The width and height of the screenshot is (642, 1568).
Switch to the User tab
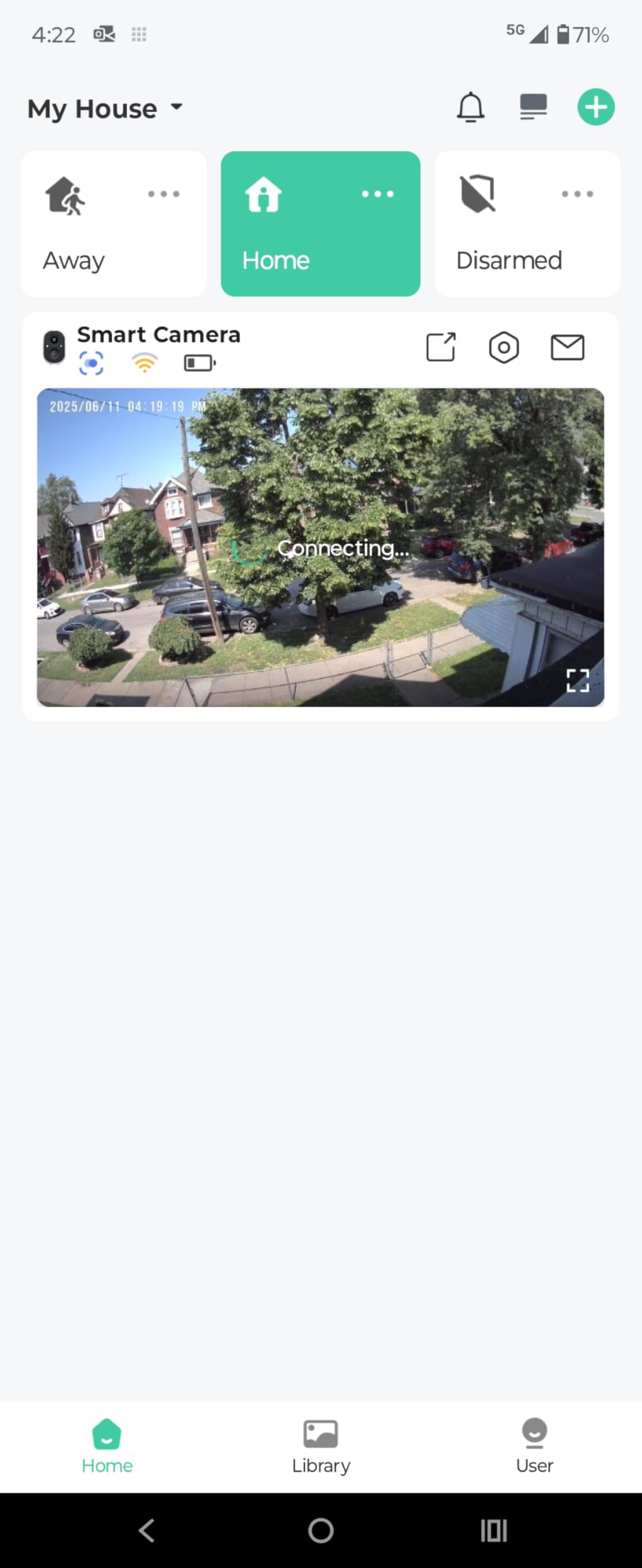click(x=534, y=1447)
